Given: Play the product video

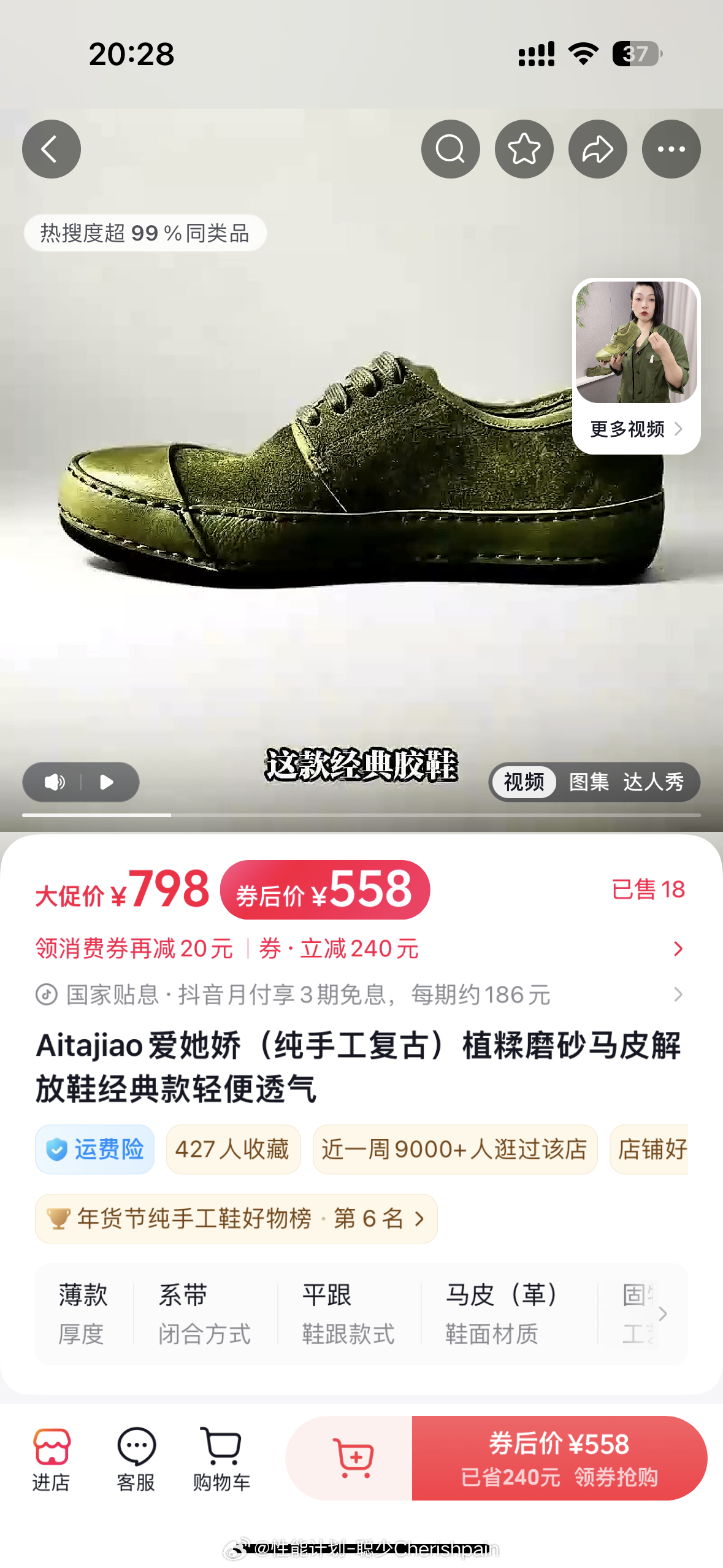Looking at the screenshot, I should tap(107, 782).
